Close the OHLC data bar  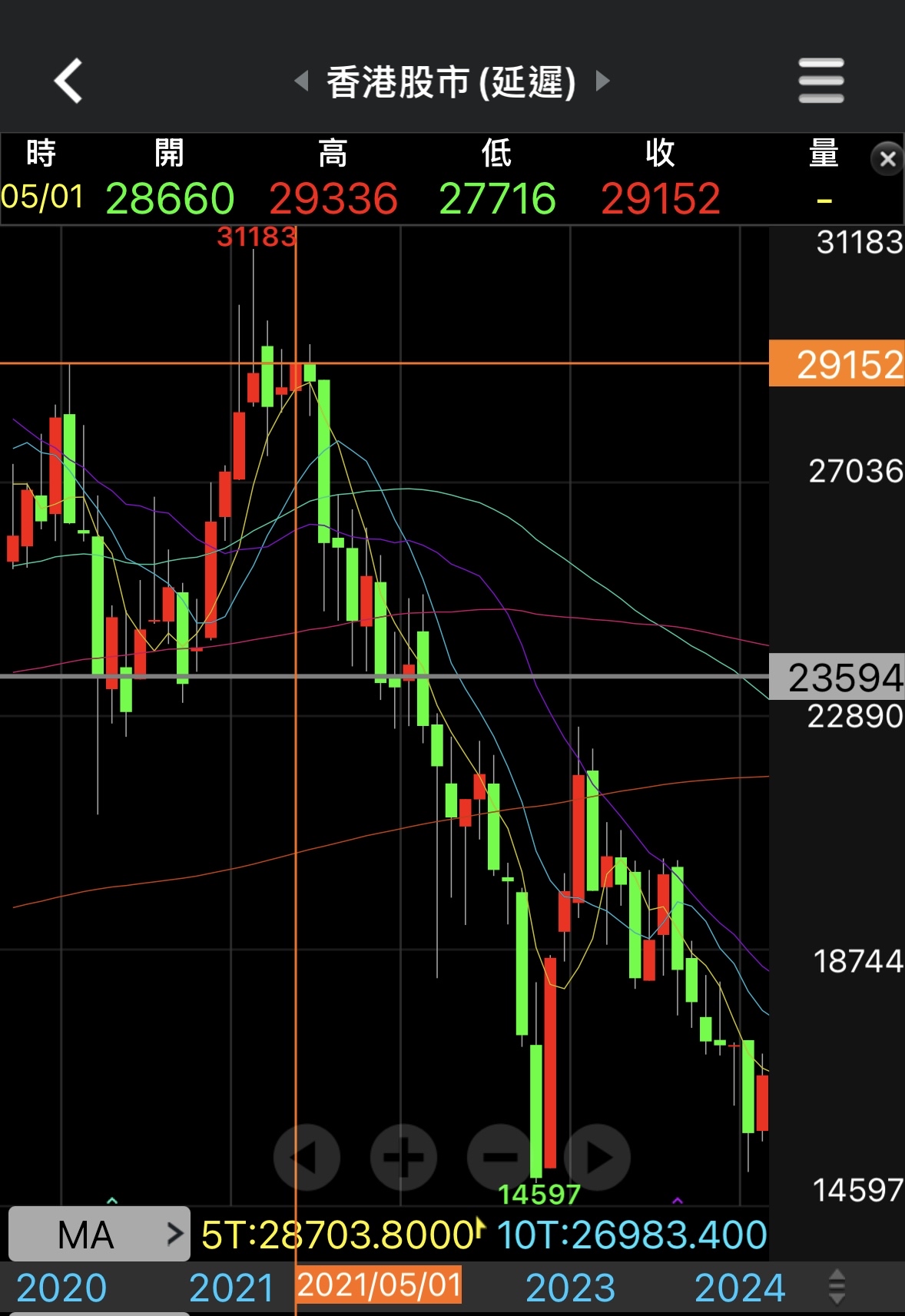887,159
